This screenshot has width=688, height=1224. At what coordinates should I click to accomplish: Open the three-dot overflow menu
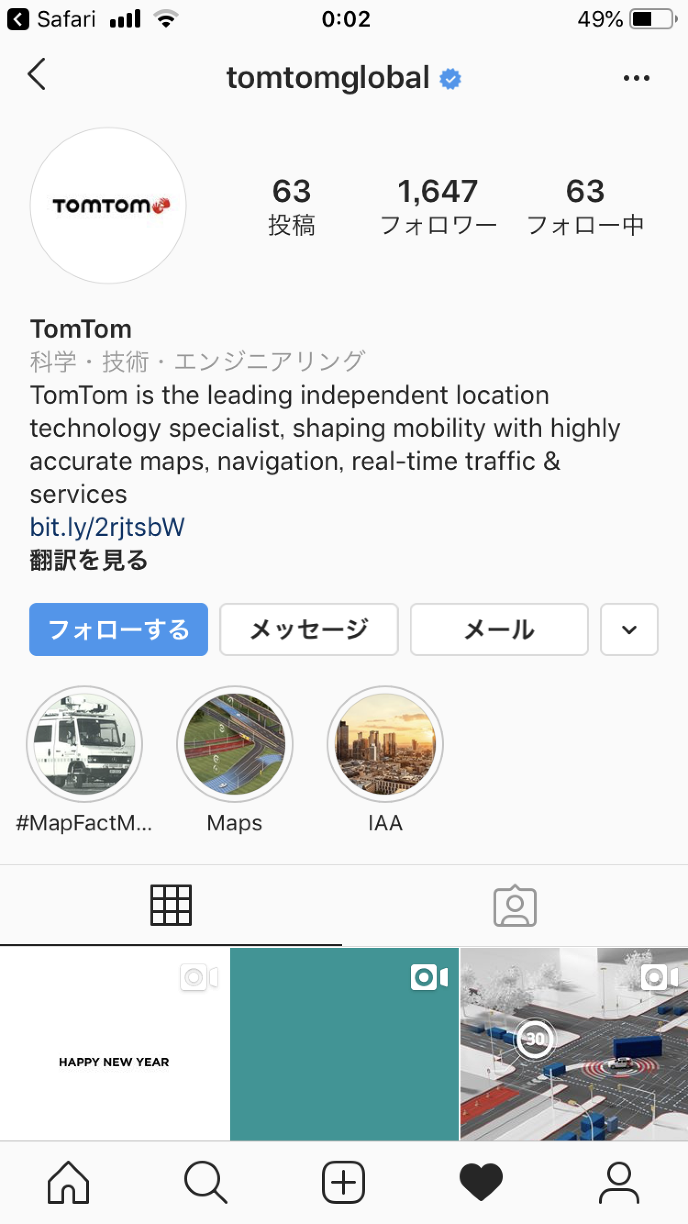pos(636,78)
